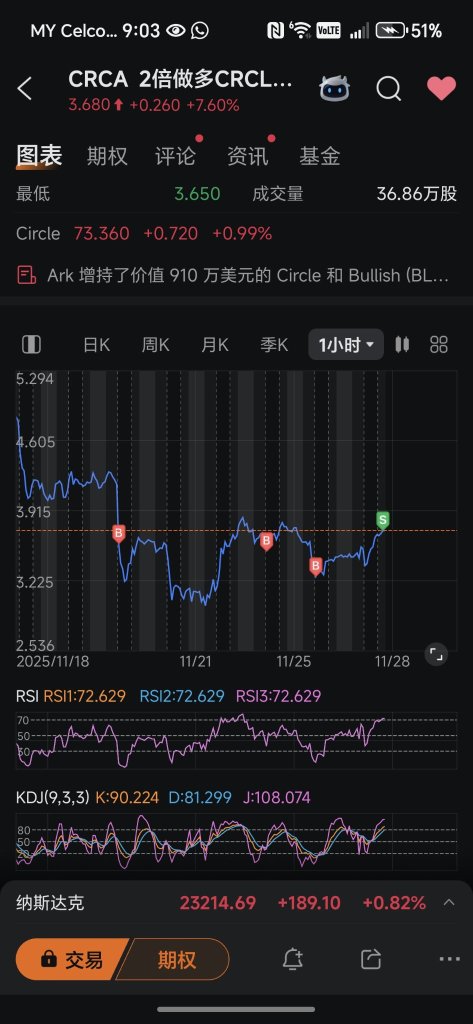Remove CRCA from favorites via heart

tap(441, 88)
